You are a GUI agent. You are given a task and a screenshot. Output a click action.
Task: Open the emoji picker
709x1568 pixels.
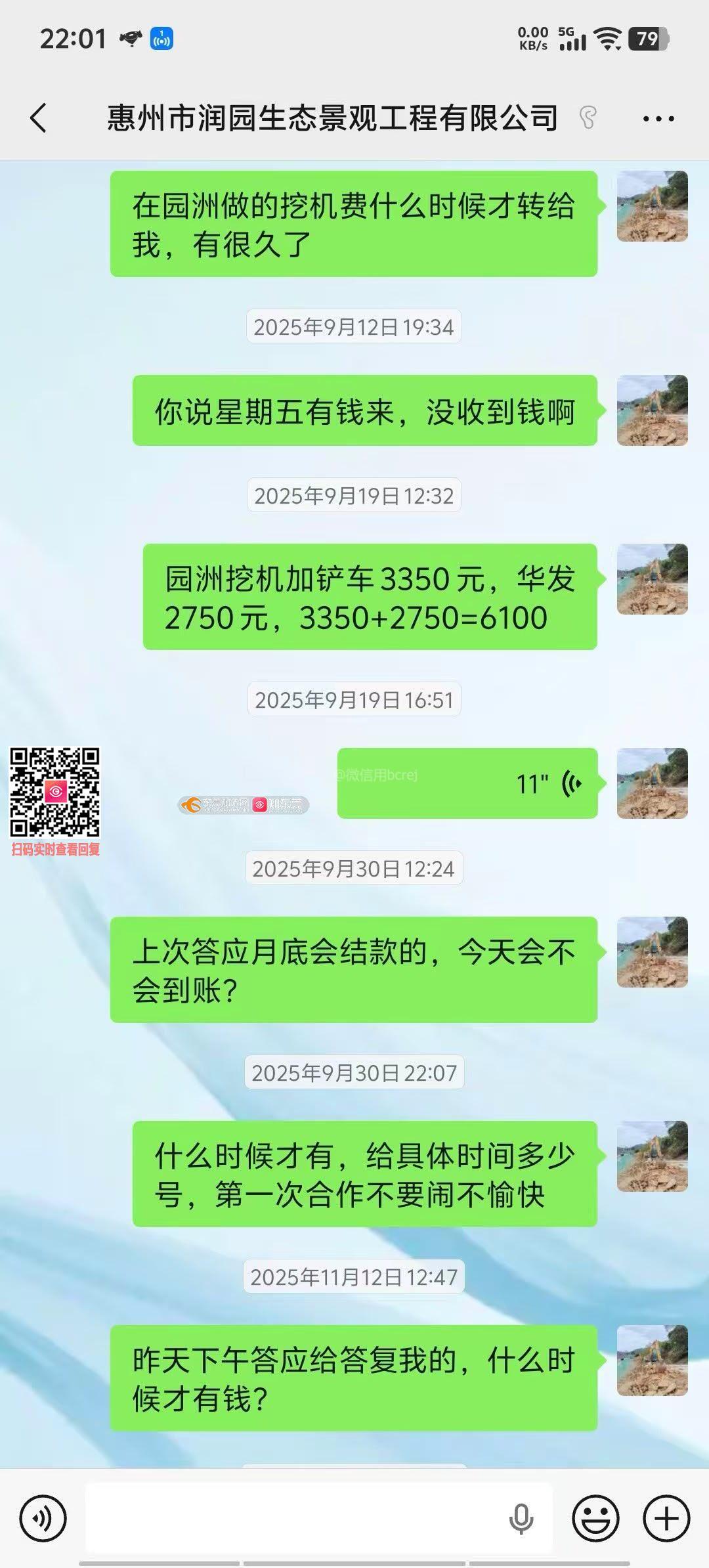point(595,1518)
